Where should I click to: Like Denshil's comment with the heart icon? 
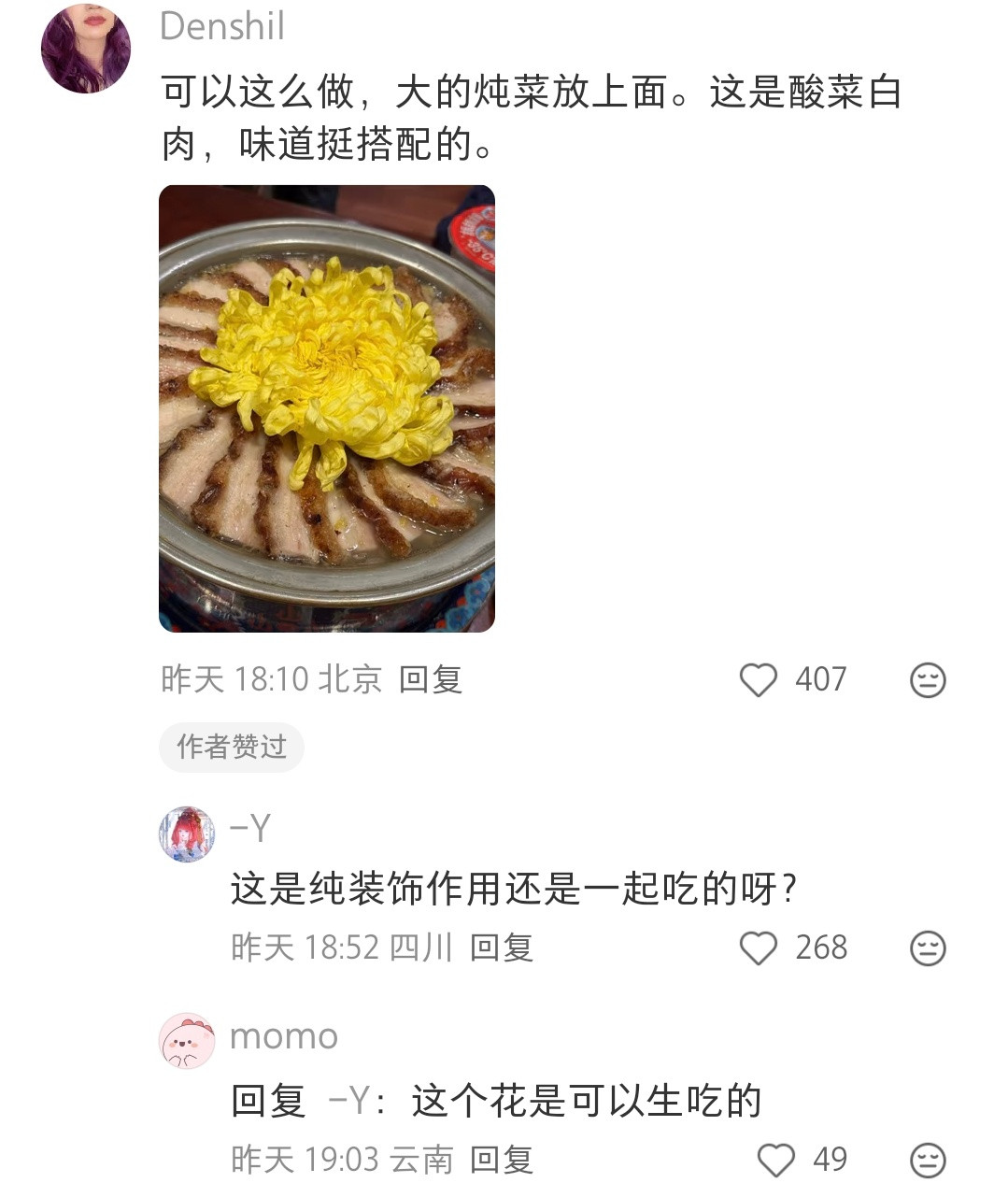click(x=760, y=680)
